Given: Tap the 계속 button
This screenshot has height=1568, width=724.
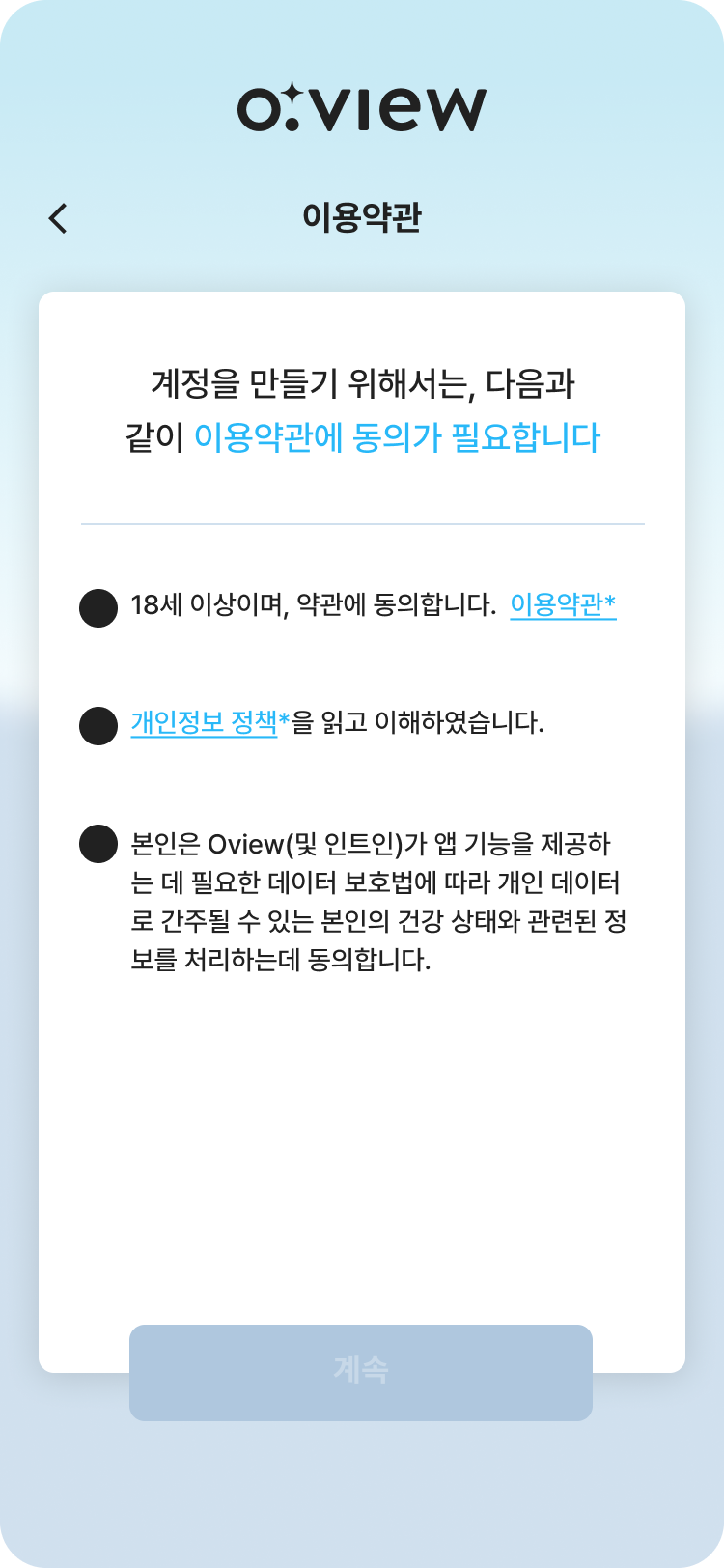Looking at the screenshot, I should coord(361,1372).
